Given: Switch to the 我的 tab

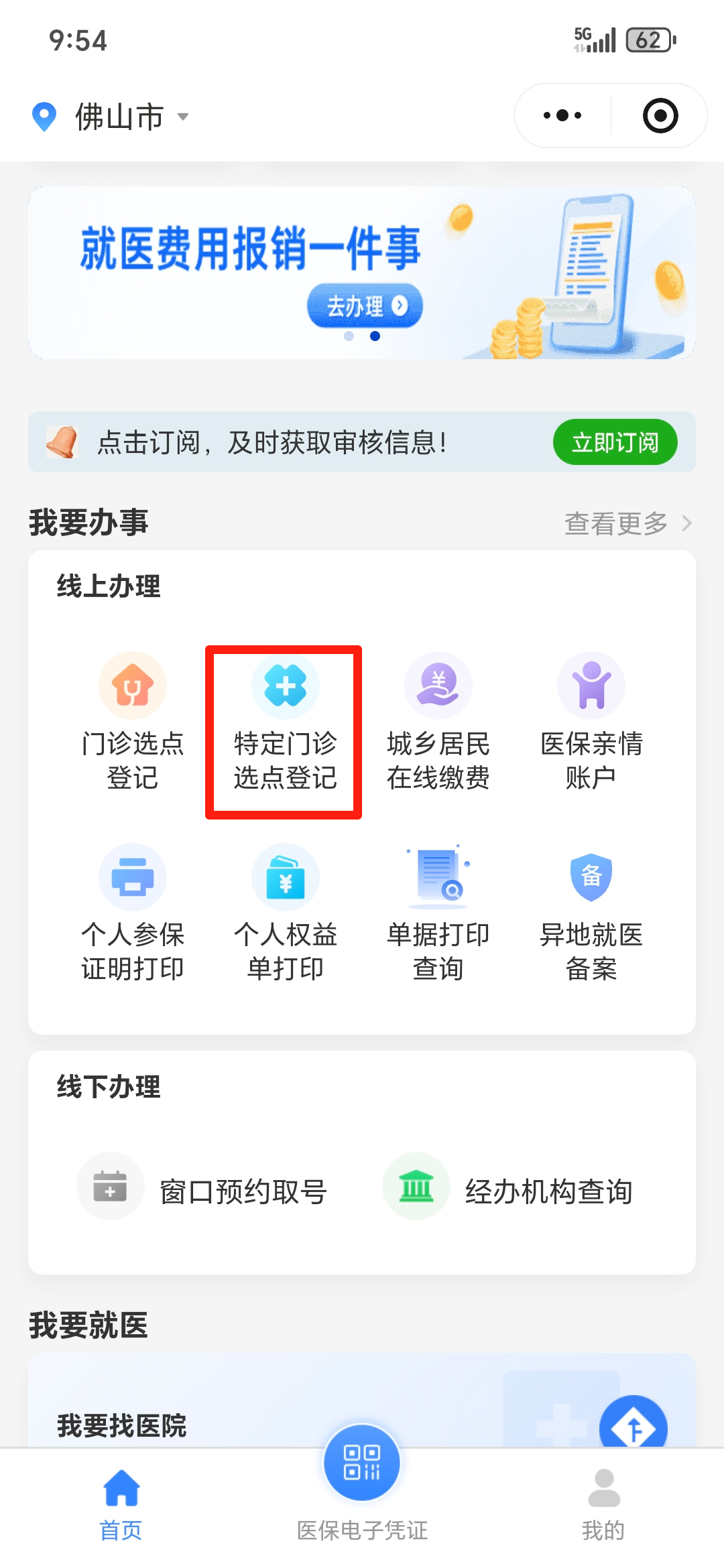Looking at the screenshot, I should [603, 1504].
